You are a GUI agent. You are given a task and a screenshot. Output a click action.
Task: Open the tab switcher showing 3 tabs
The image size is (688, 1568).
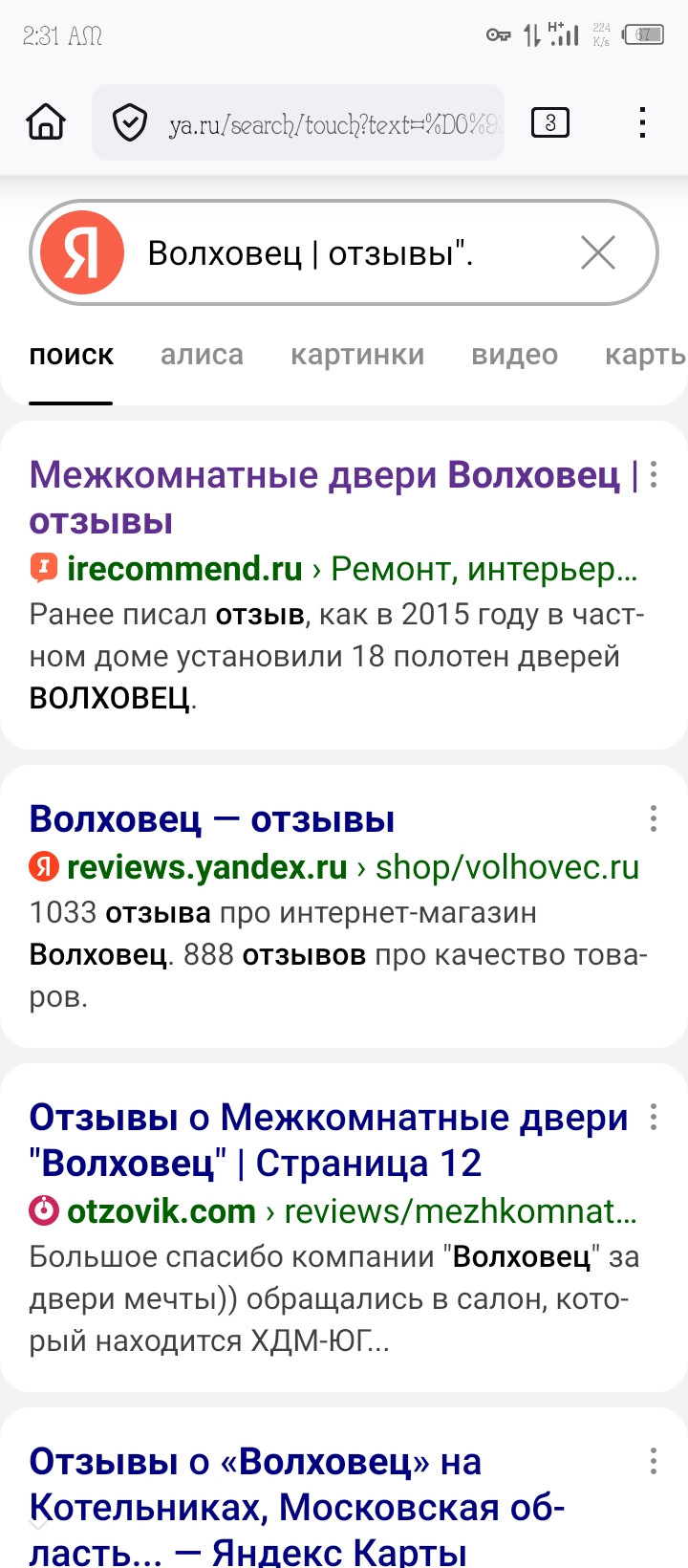(549, 122)
